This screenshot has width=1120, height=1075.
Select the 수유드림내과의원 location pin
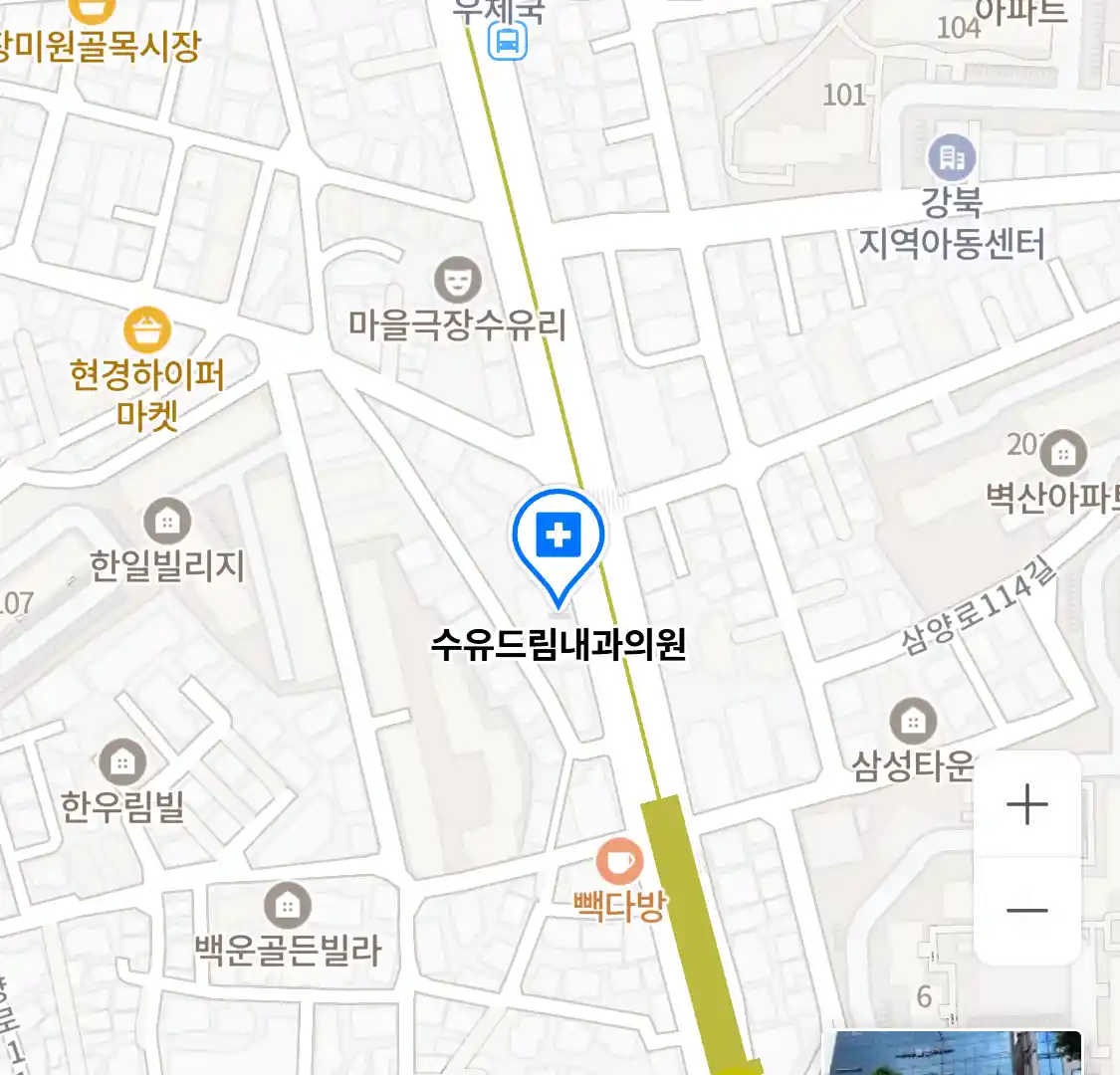(559, 540)
